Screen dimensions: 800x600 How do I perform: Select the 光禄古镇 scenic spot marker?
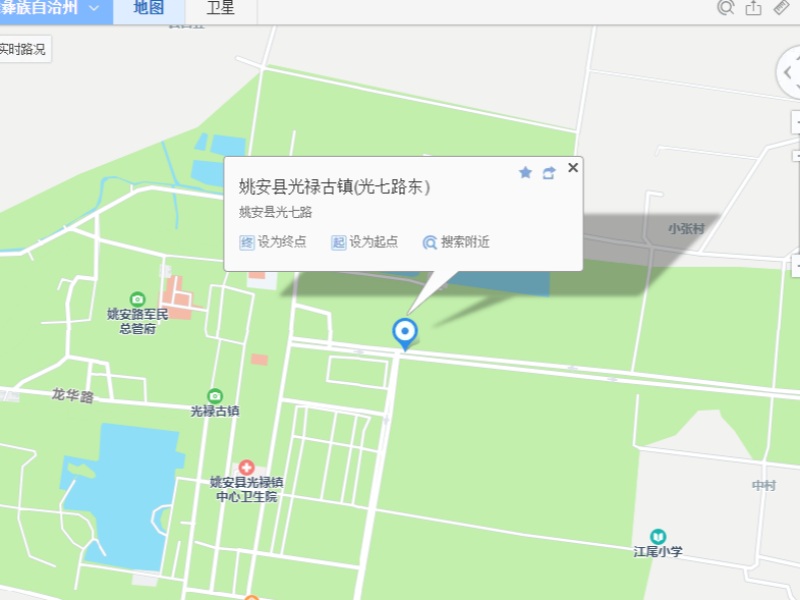click(214, 396)
